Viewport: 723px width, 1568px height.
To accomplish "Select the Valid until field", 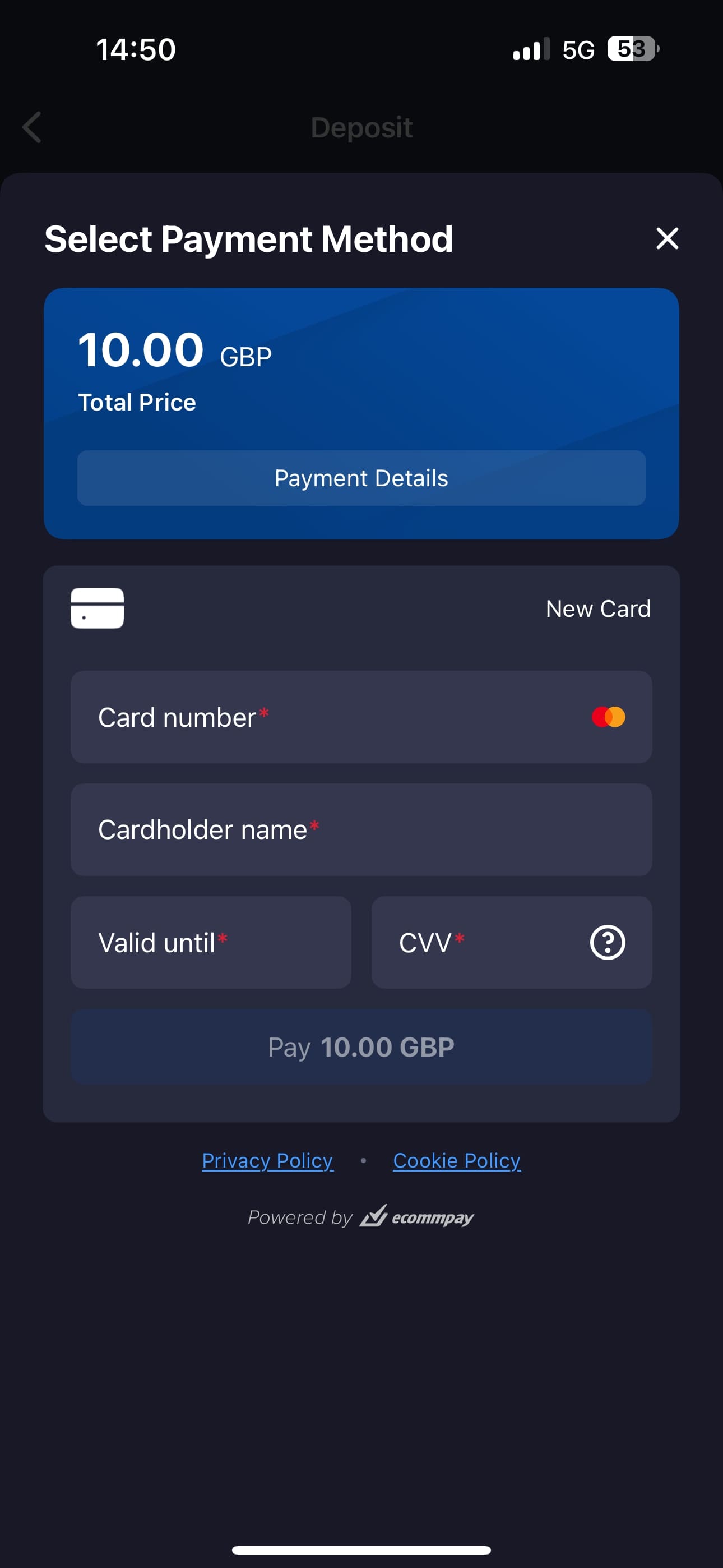I will coord(210,942).
